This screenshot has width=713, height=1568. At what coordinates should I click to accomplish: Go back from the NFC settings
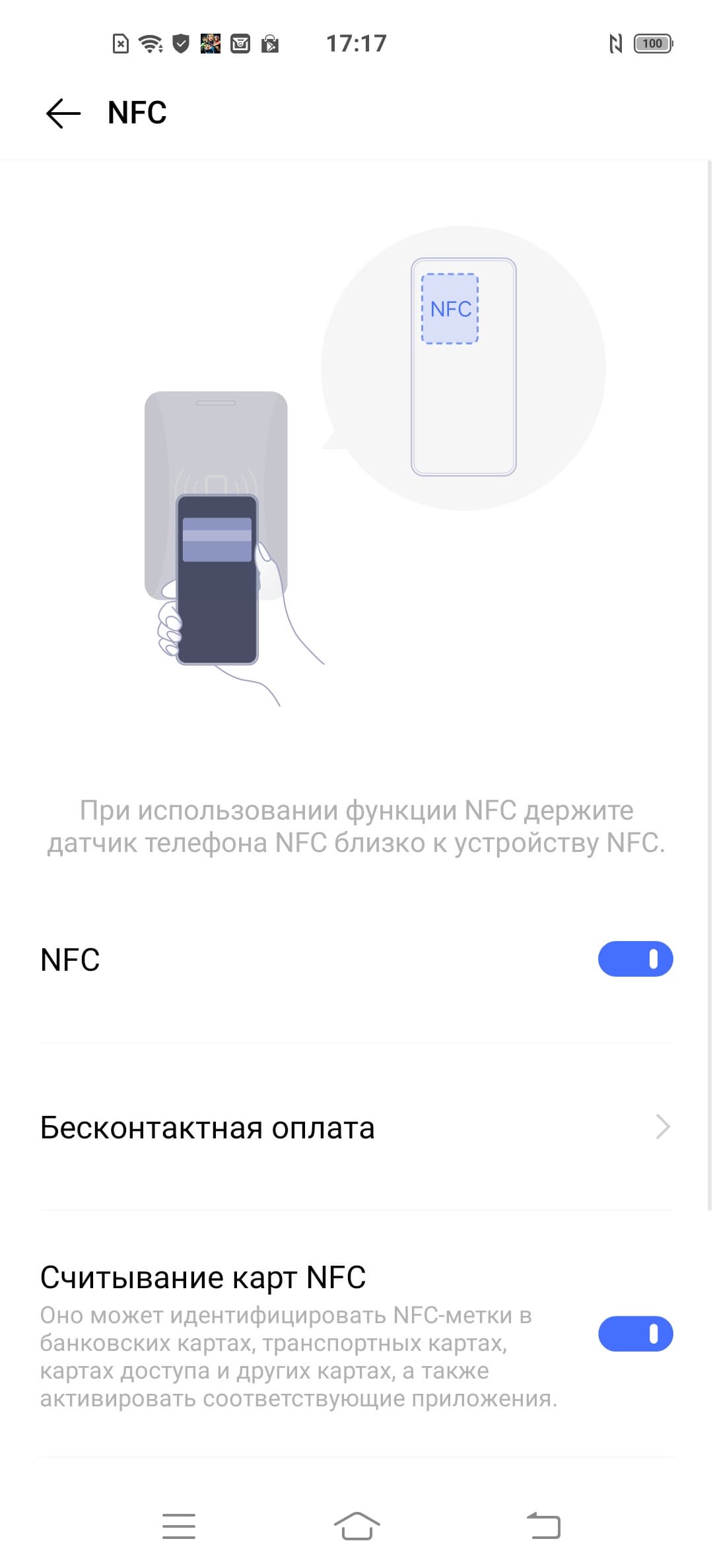click(x=63, y=113)
